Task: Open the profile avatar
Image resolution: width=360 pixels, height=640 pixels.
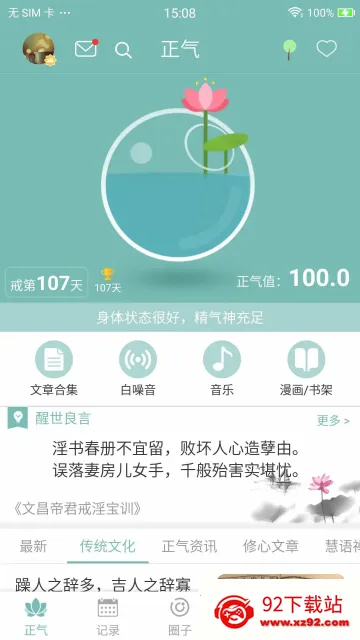Action: click(39, 49)
